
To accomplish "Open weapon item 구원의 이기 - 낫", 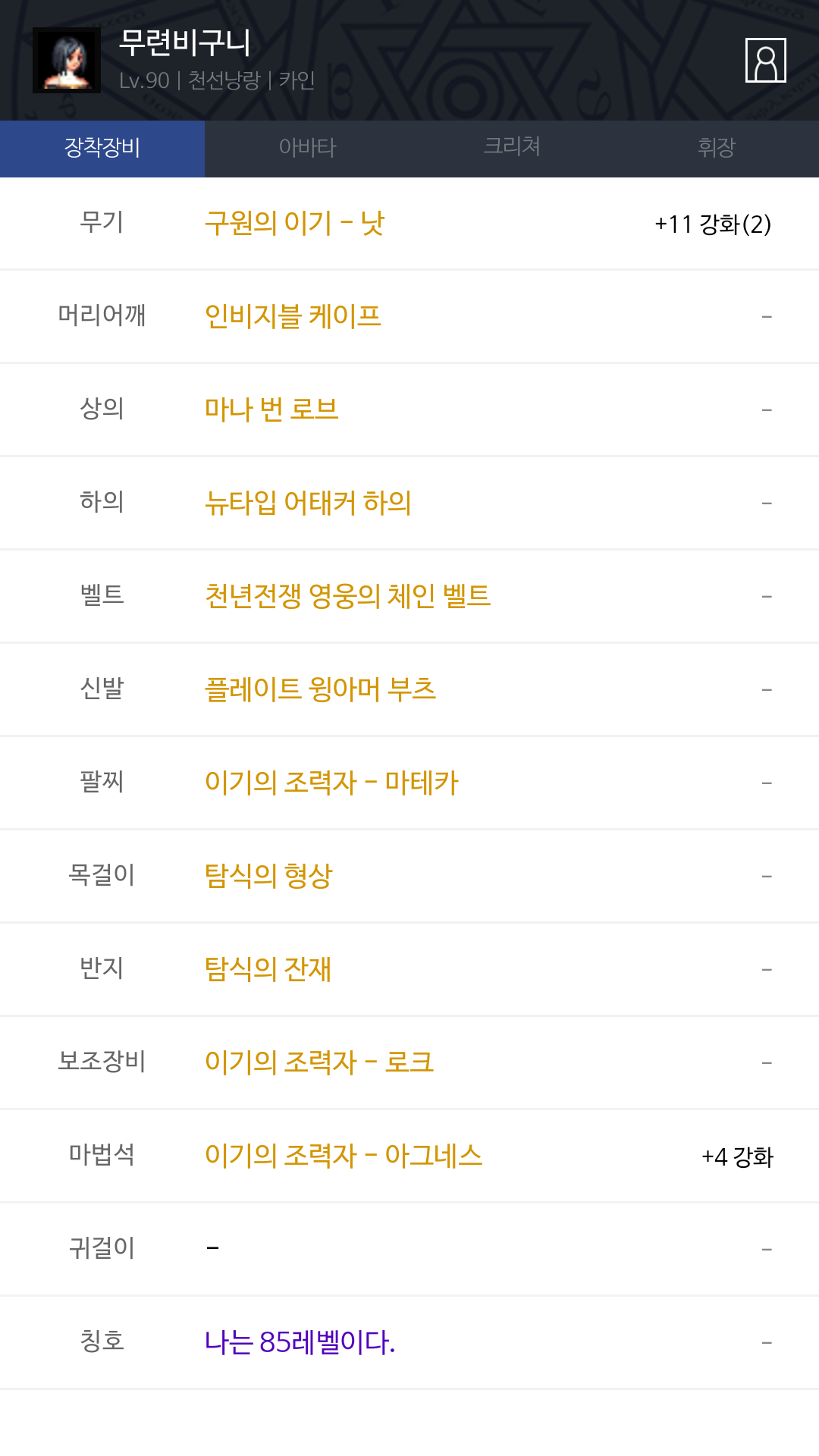I will pyautogui.click(x=295, y=224).
